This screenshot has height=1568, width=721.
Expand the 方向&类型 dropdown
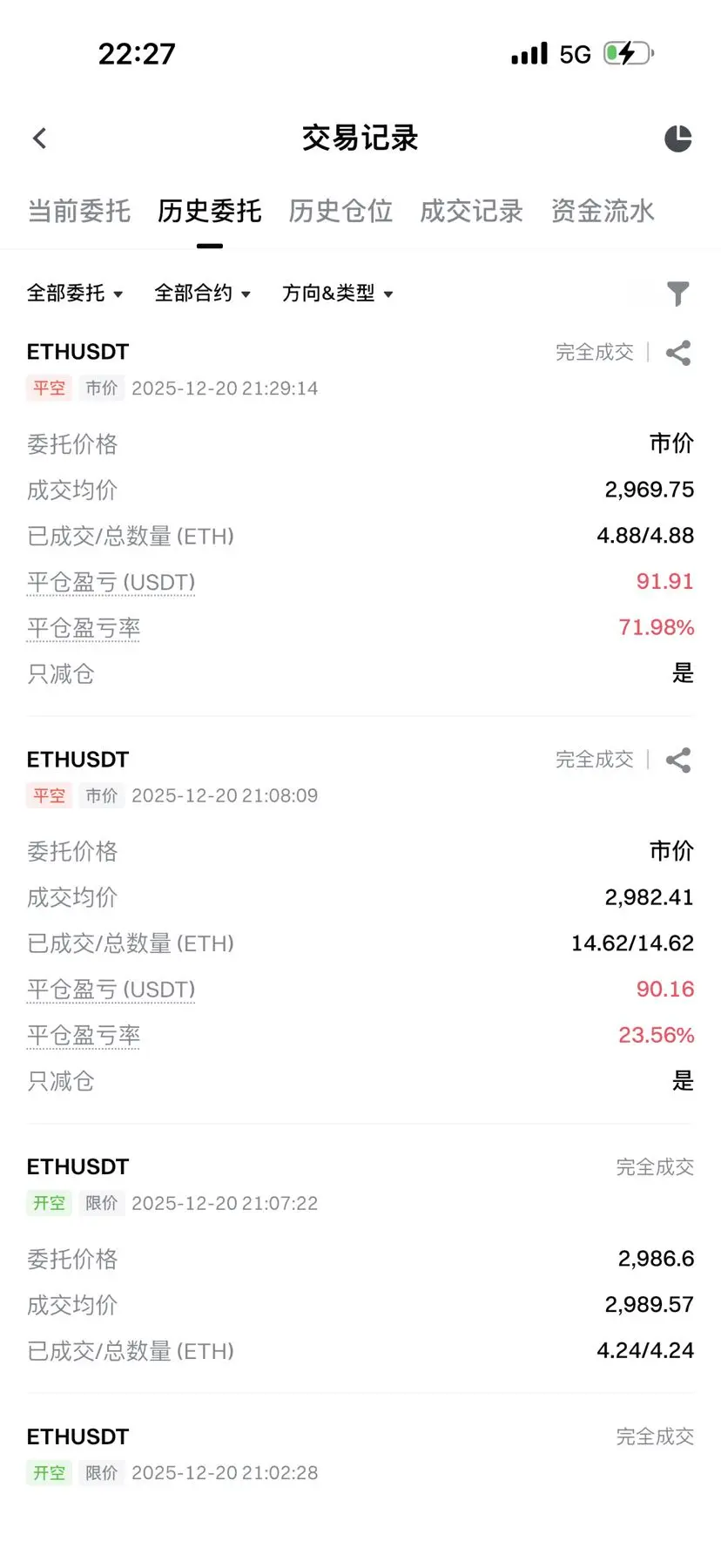pyautogui.click(x=337, y=294)
